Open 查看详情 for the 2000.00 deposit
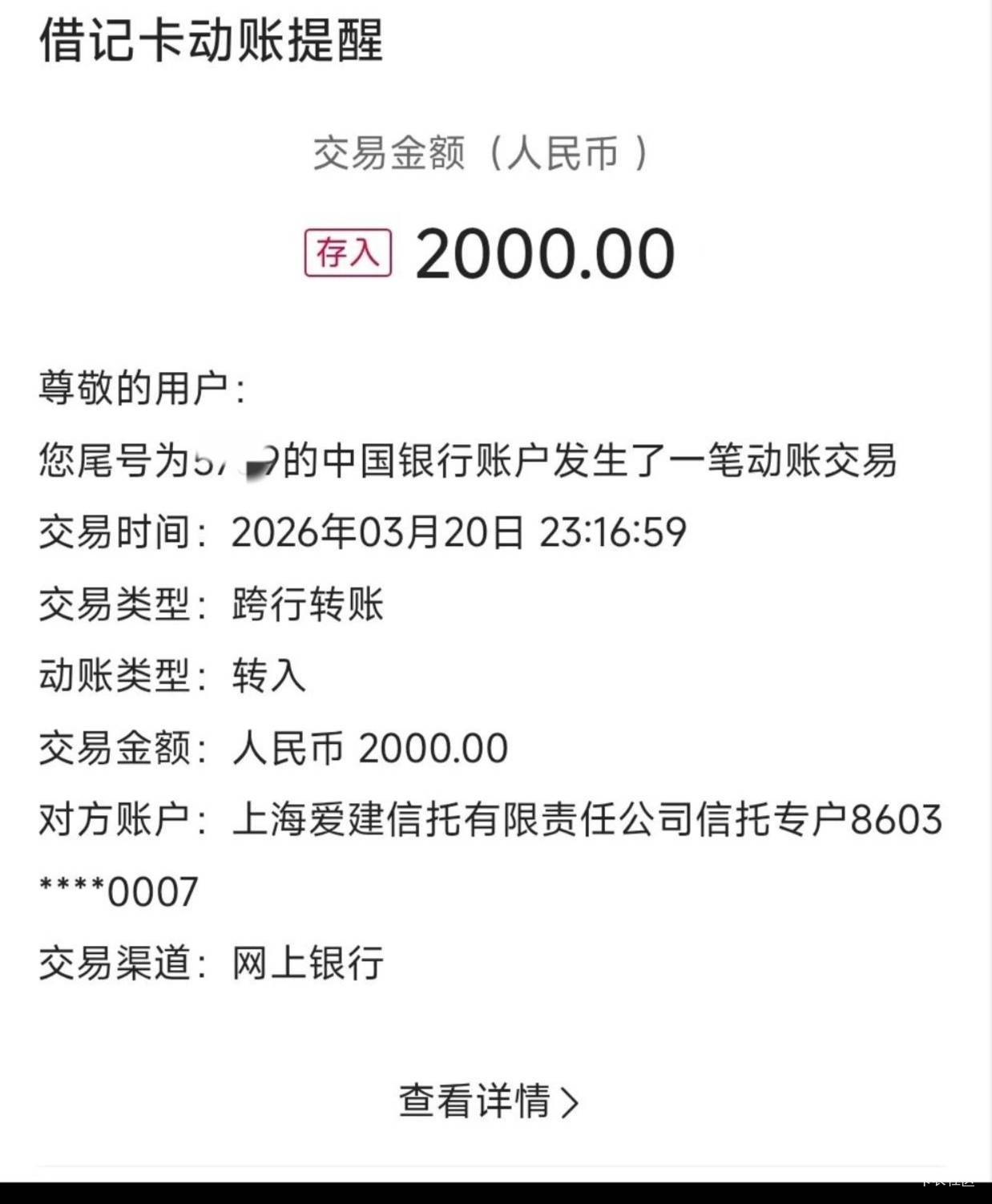The image size is (992, 1204). 489,1101
